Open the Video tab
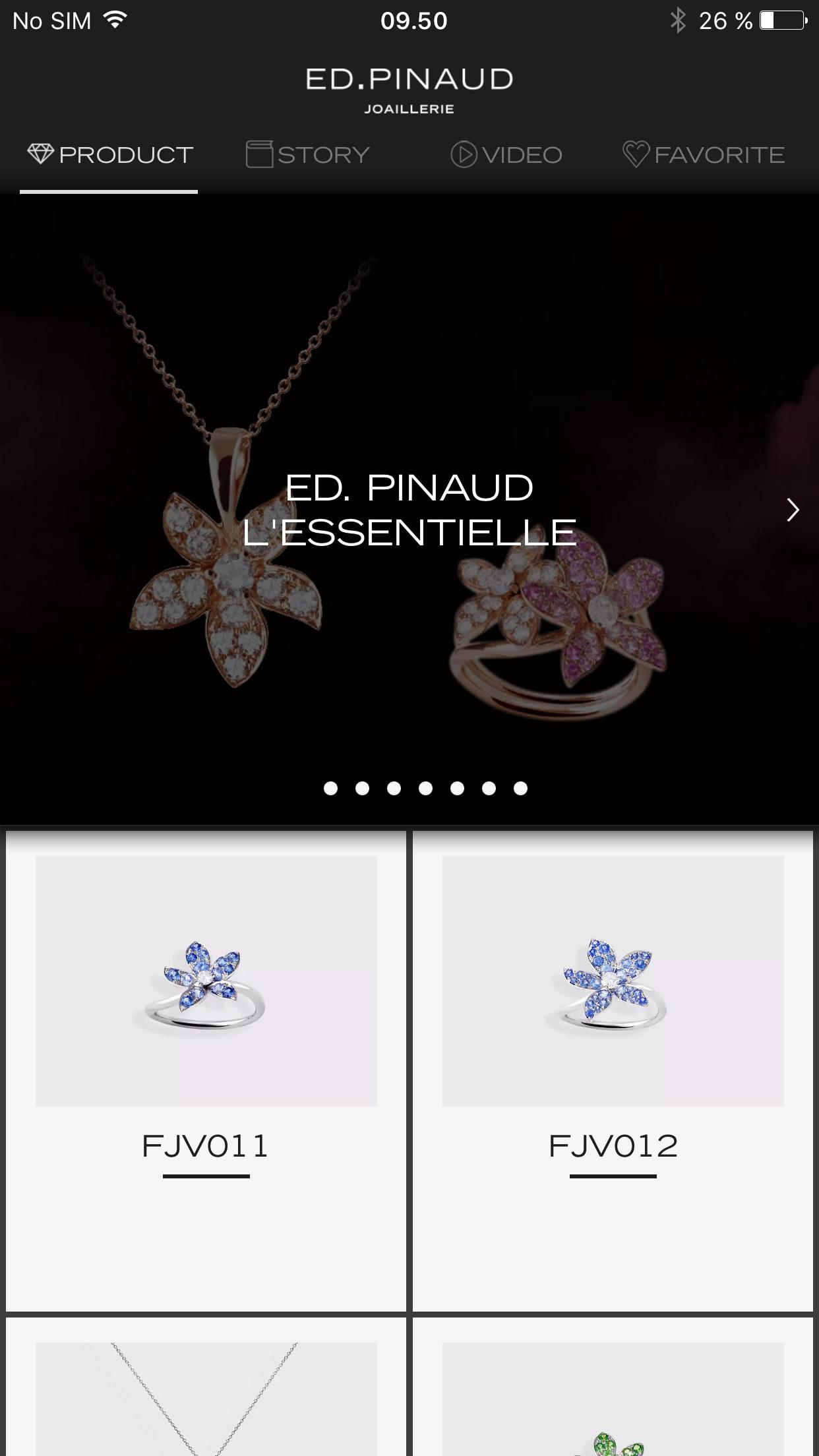This screenshot has width=819, height=1456. (x=506, y=155)
